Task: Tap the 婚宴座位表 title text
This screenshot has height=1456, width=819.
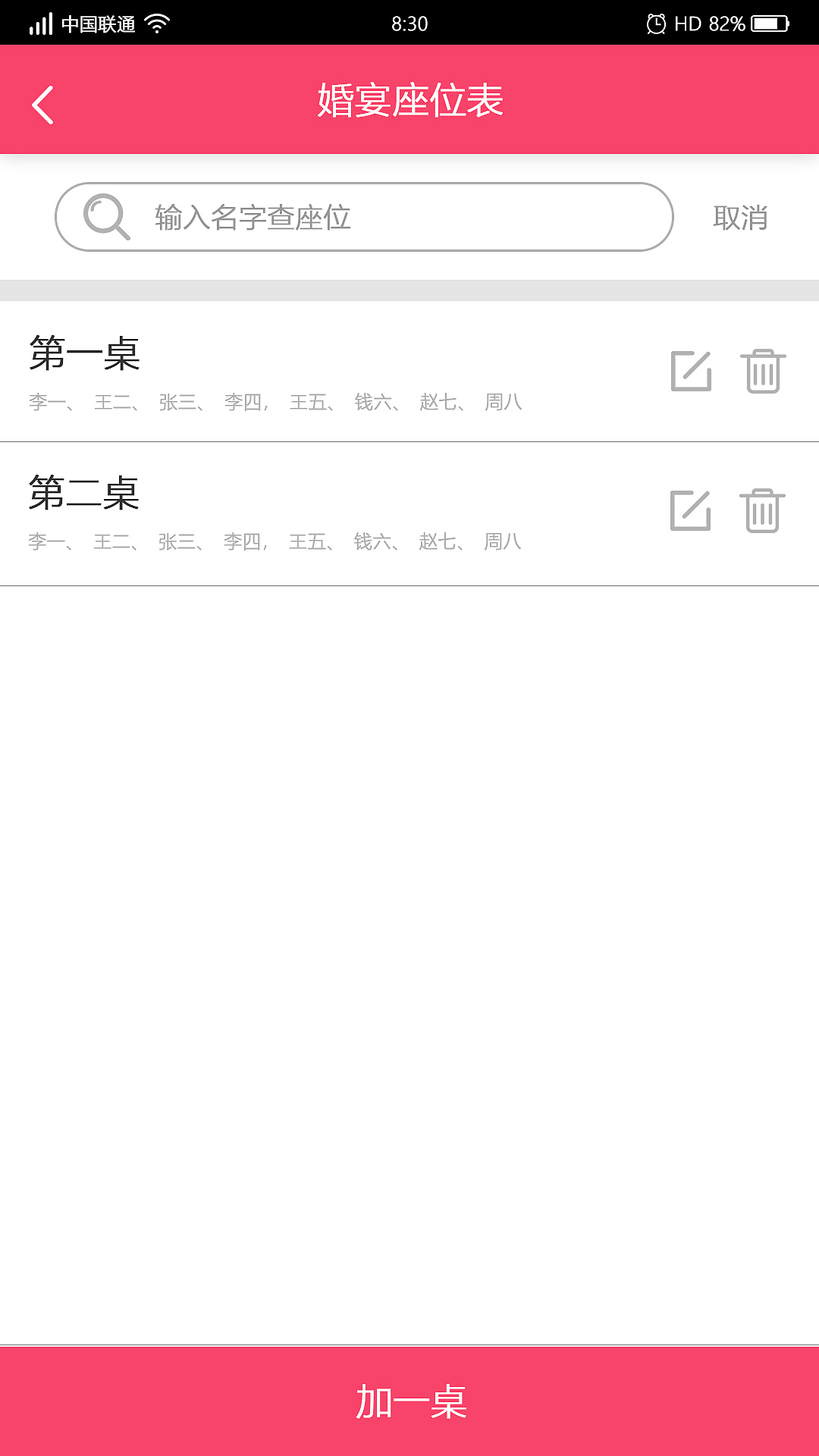Action: pyautogui.click(x=409, y=100)
